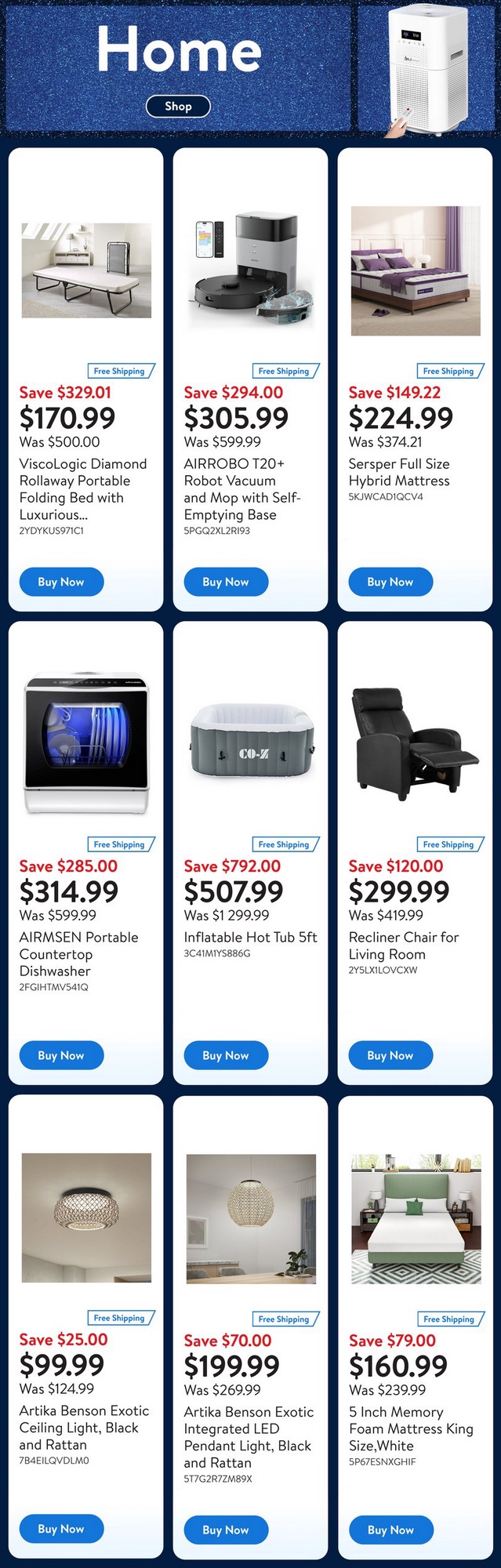Image resolution: width=501 pixels, height=1568 pixels.
Task: Buy the Recliner Chair for Living Room
Action: coord(390,1055)
